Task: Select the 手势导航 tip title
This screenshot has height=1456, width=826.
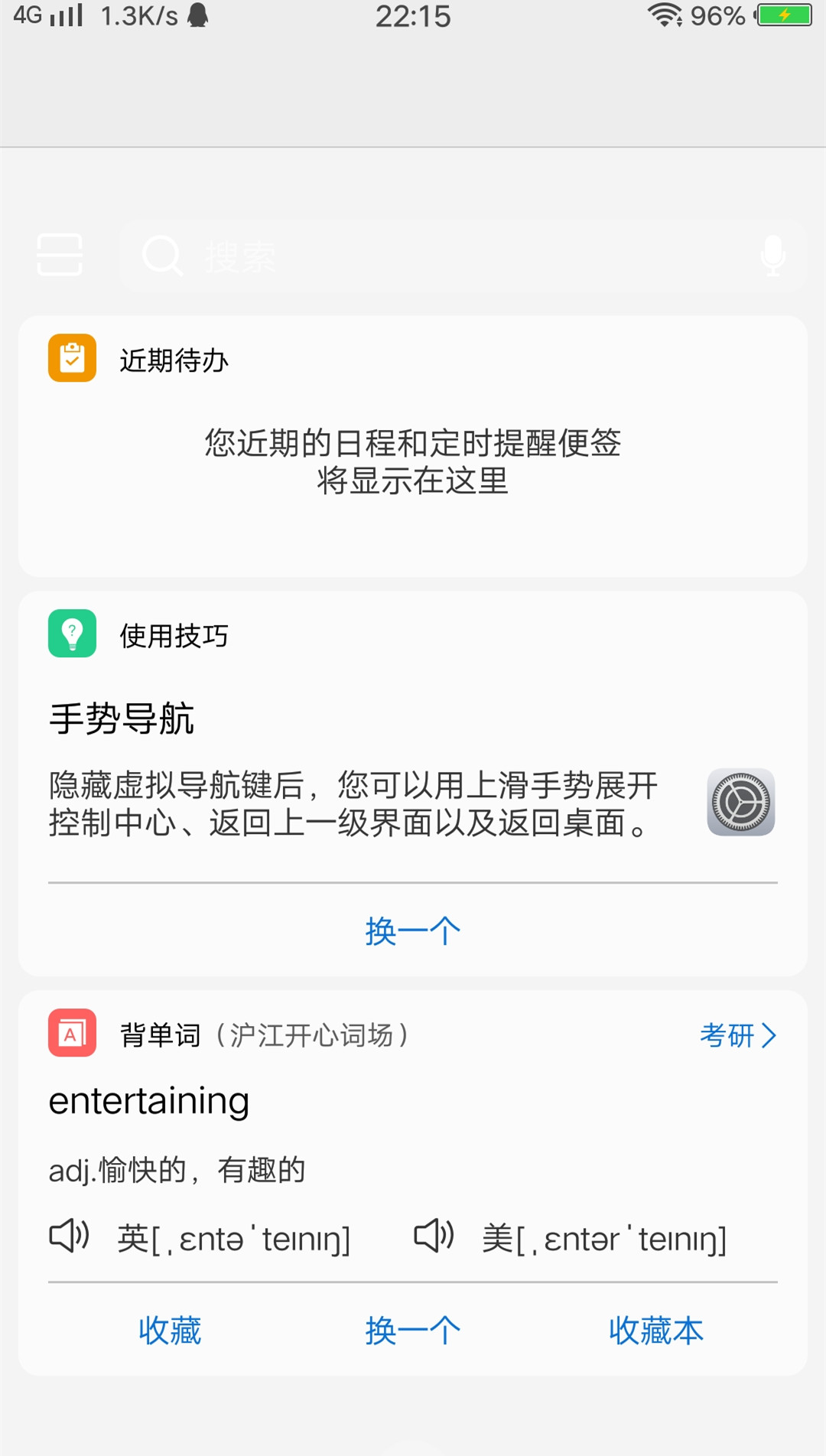Action: (x=122, y=719)
